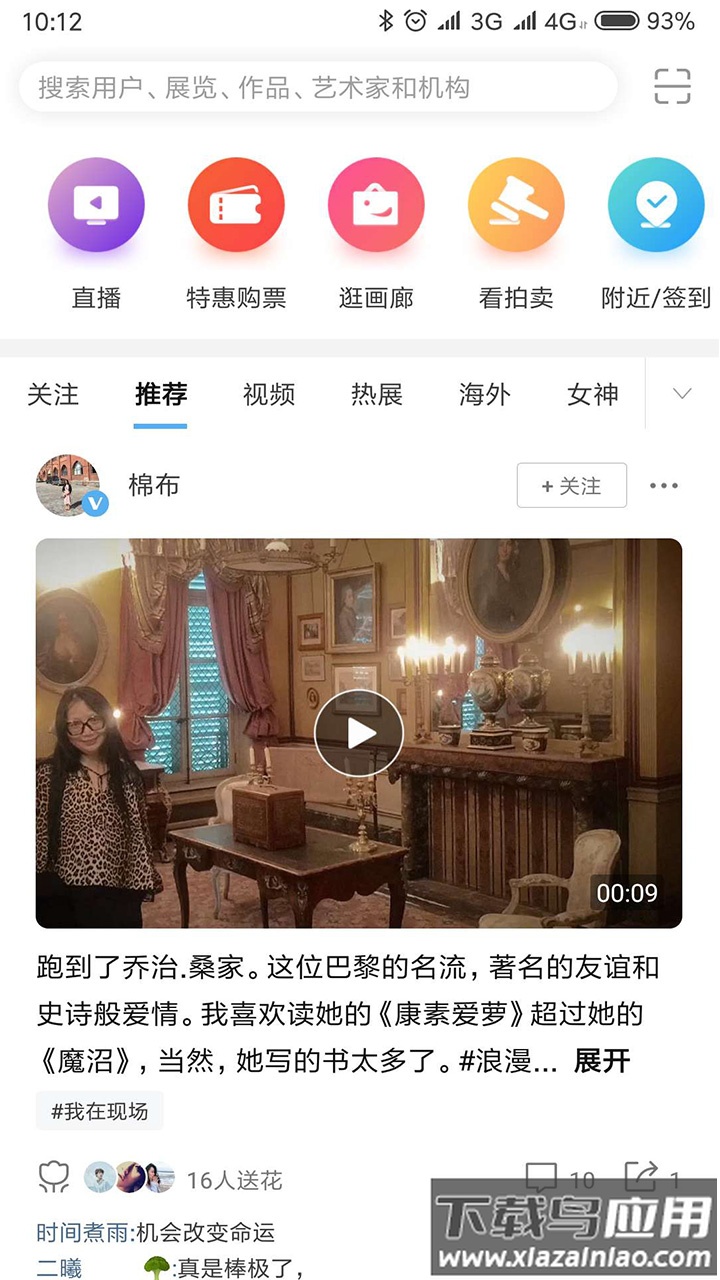Expand the hidden tabs list chevron

coord(683,394)
